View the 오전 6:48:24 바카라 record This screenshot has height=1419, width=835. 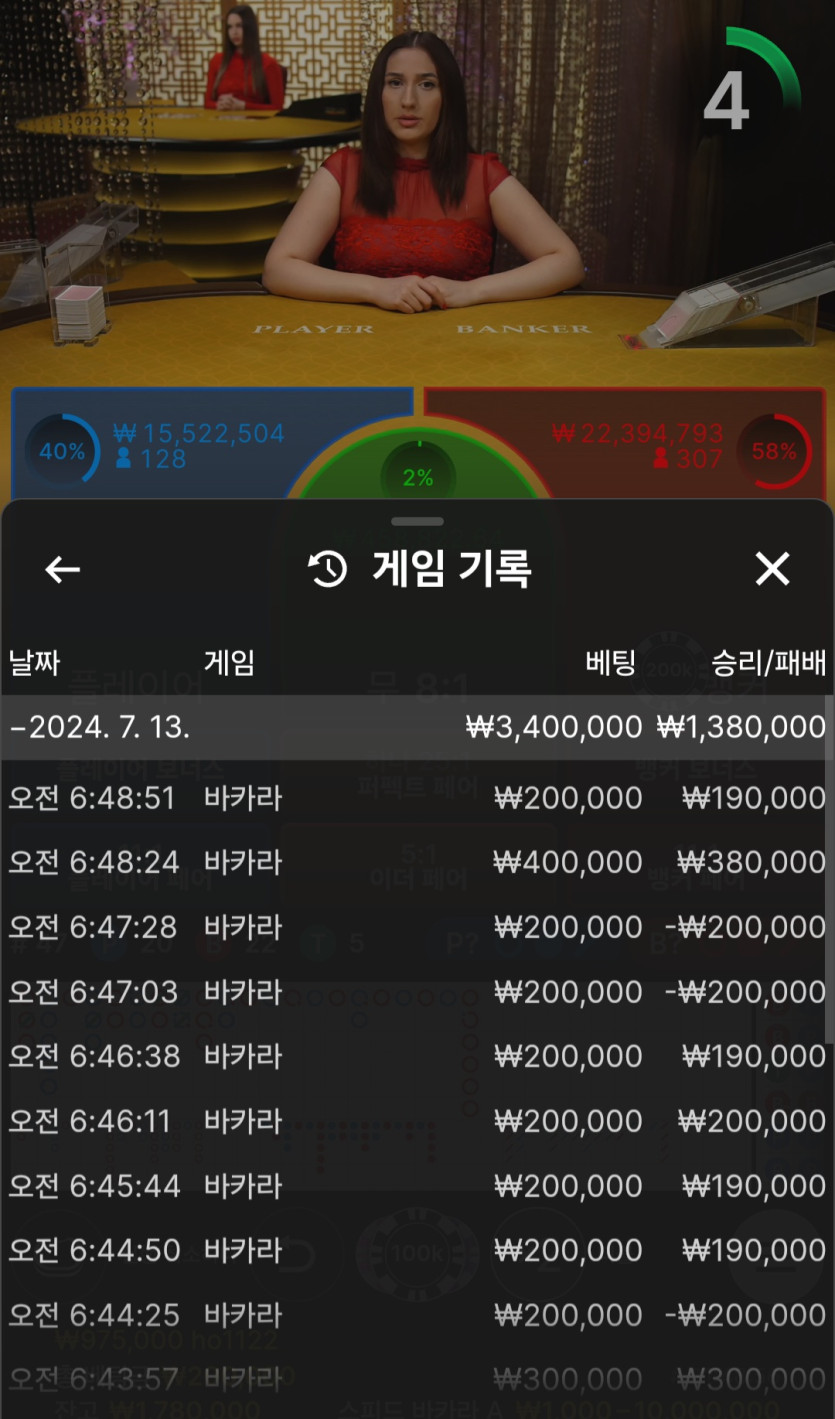coord(417,862)
